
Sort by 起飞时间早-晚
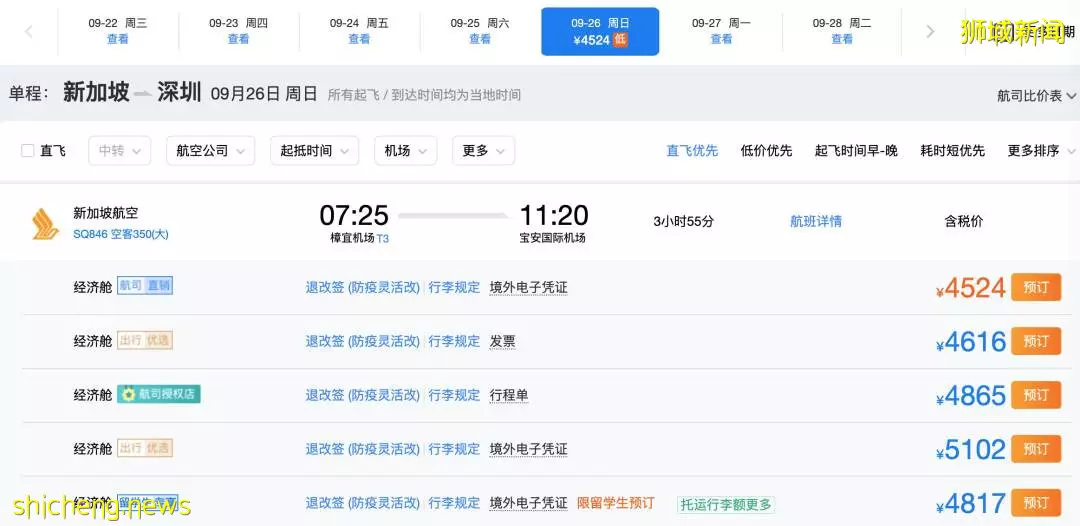tap(856, 151)
